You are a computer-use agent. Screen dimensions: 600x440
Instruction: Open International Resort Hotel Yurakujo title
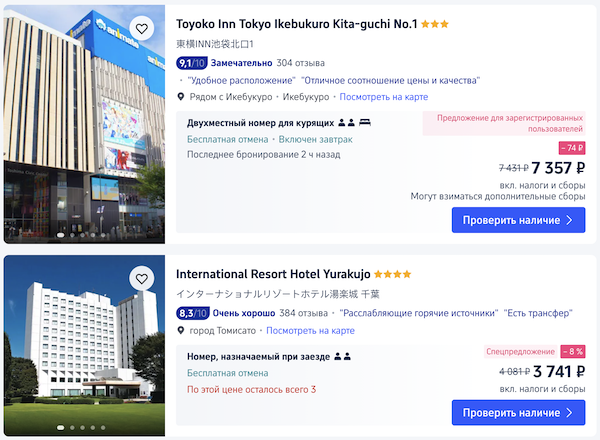point(273,274)
